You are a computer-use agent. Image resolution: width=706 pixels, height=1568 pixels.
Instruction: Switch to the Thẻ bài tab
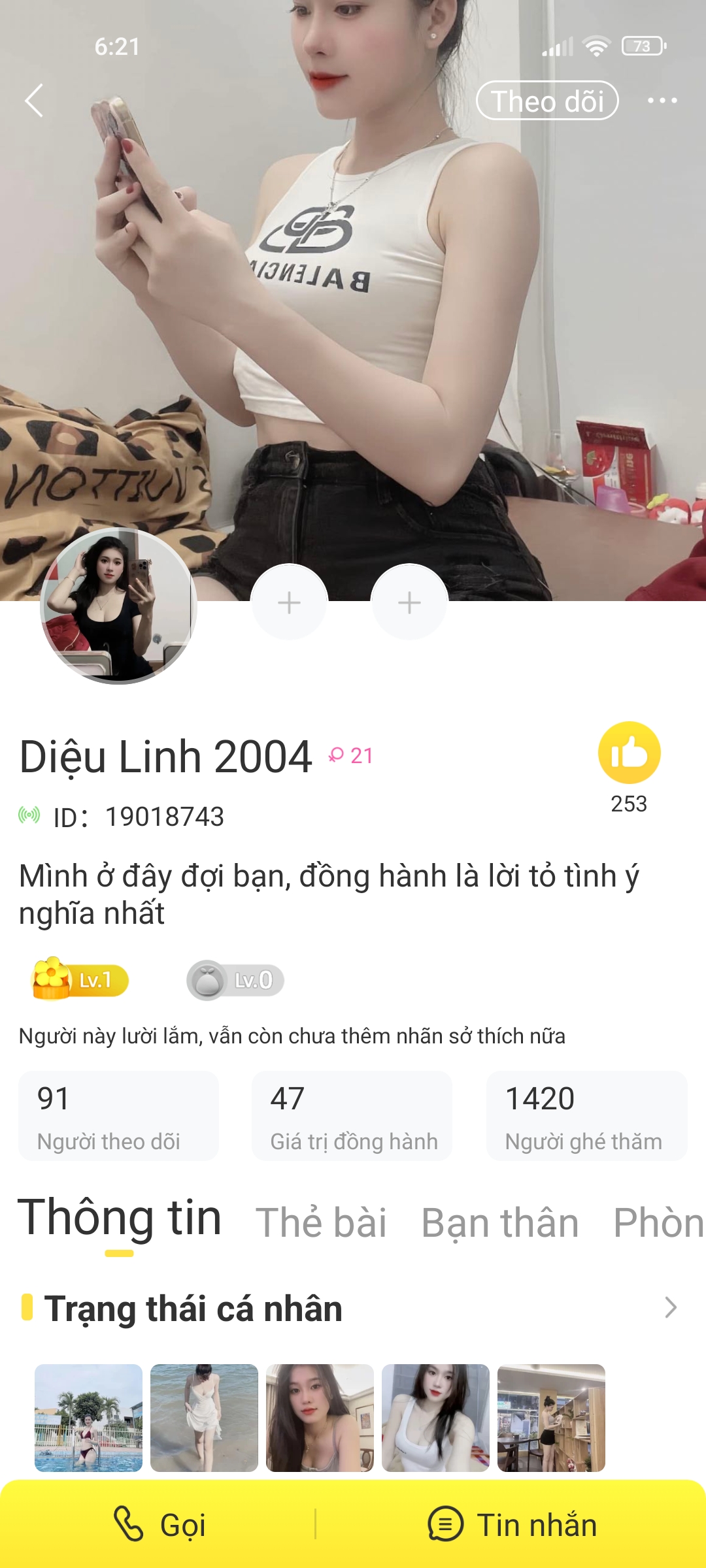point(321,1223)
